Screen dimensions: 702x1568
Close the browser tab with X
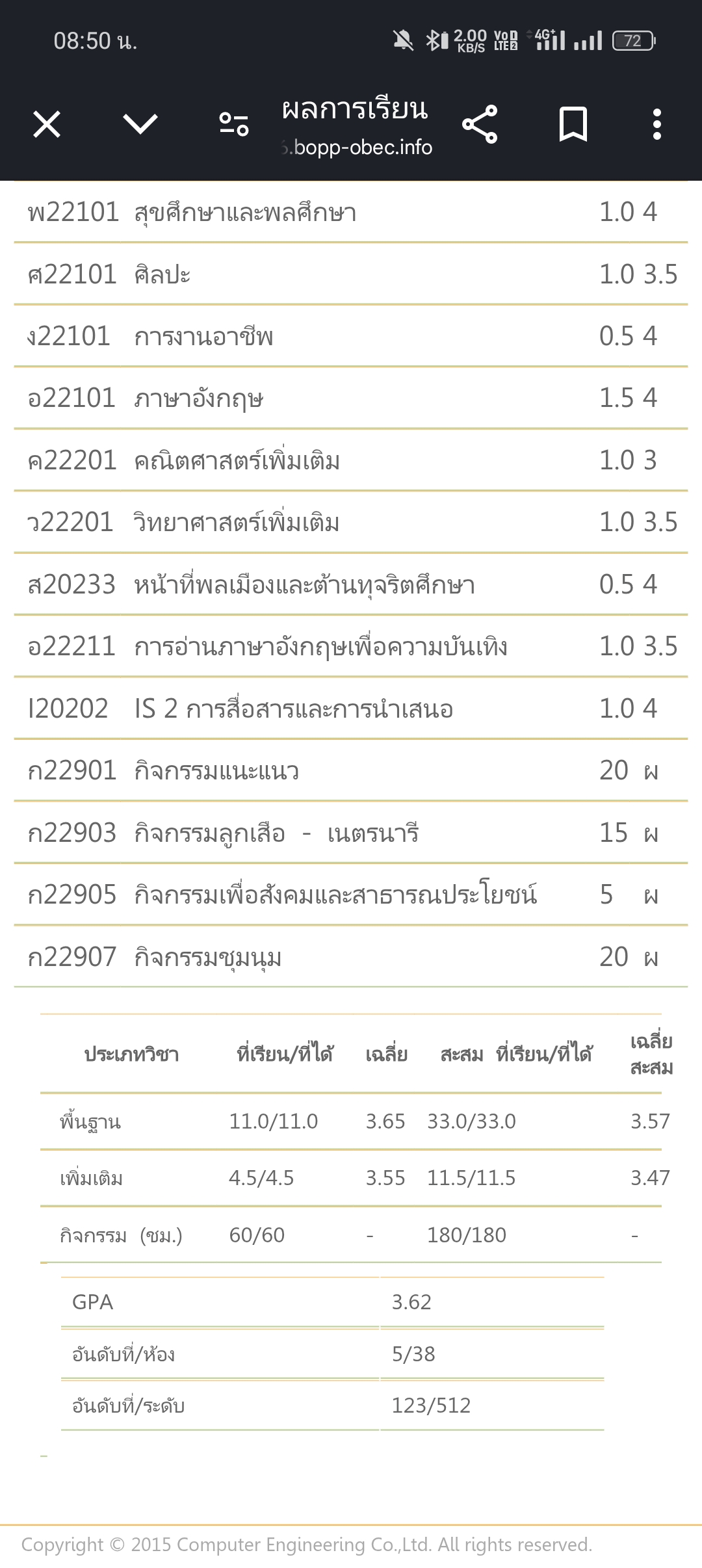47,124
